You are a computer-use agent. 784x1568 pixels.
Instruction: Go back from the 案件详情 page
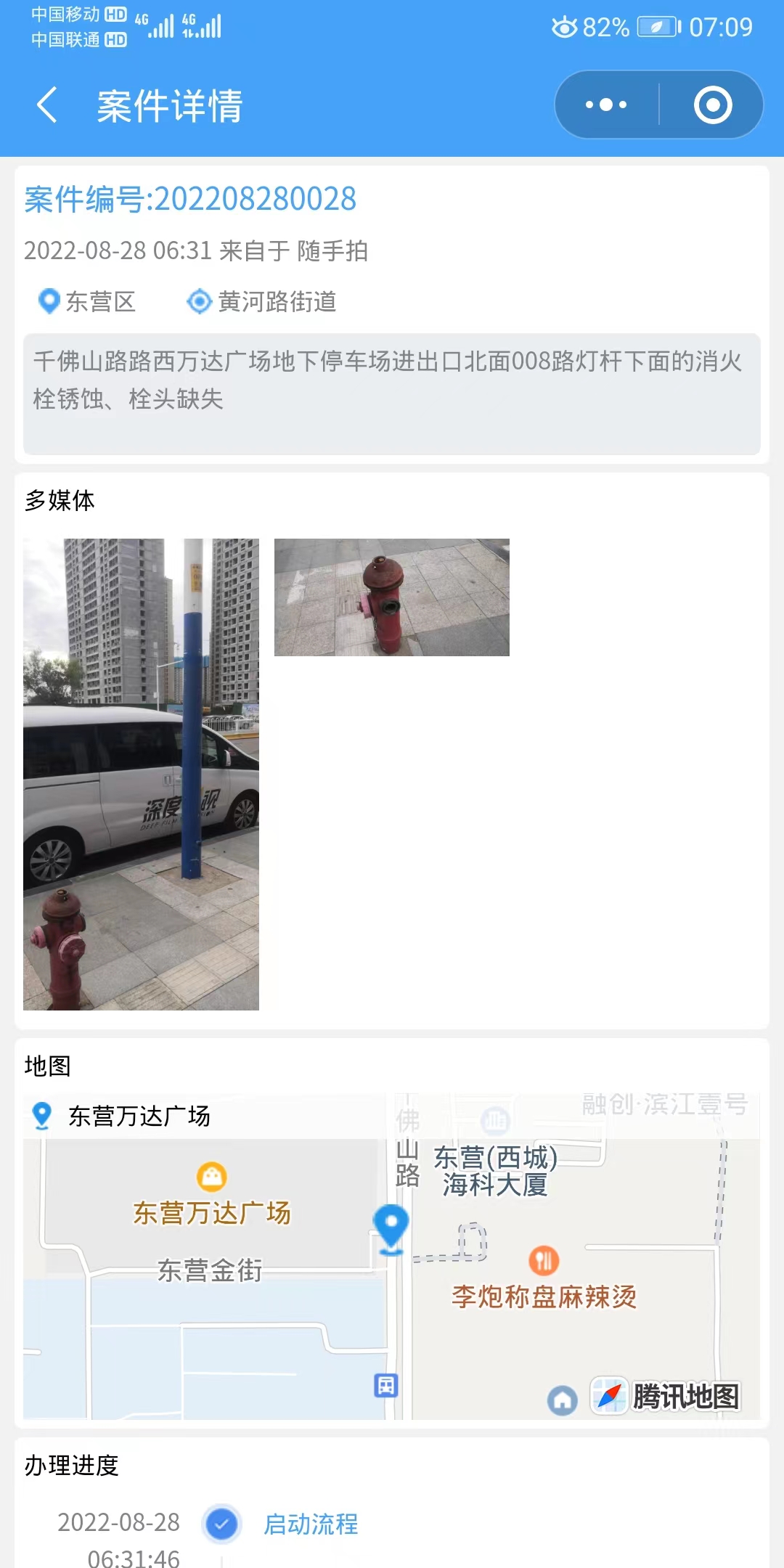tap(47, 105)
